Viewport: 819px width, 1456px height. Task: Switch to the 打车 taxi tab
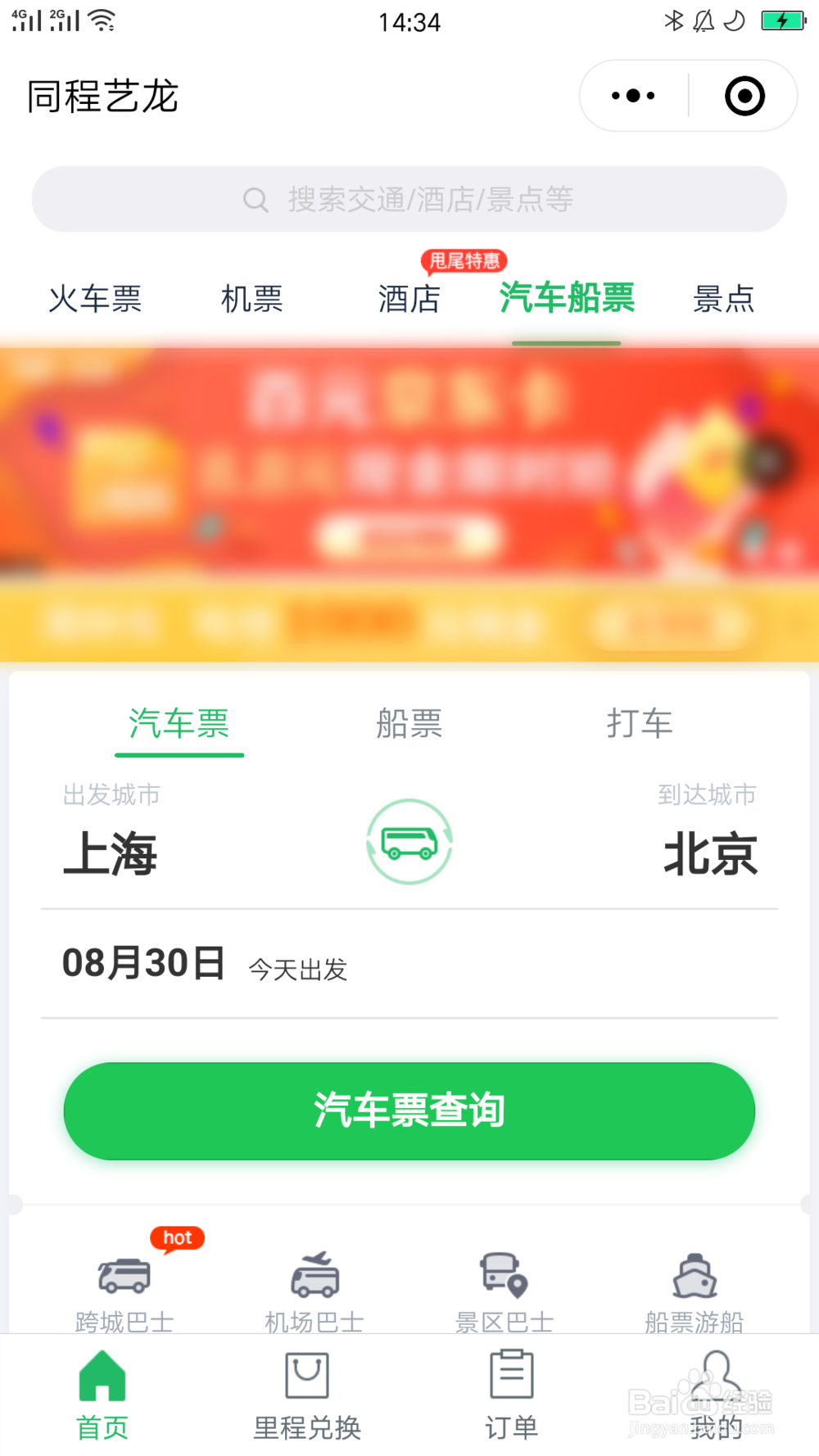pos(641,724)
